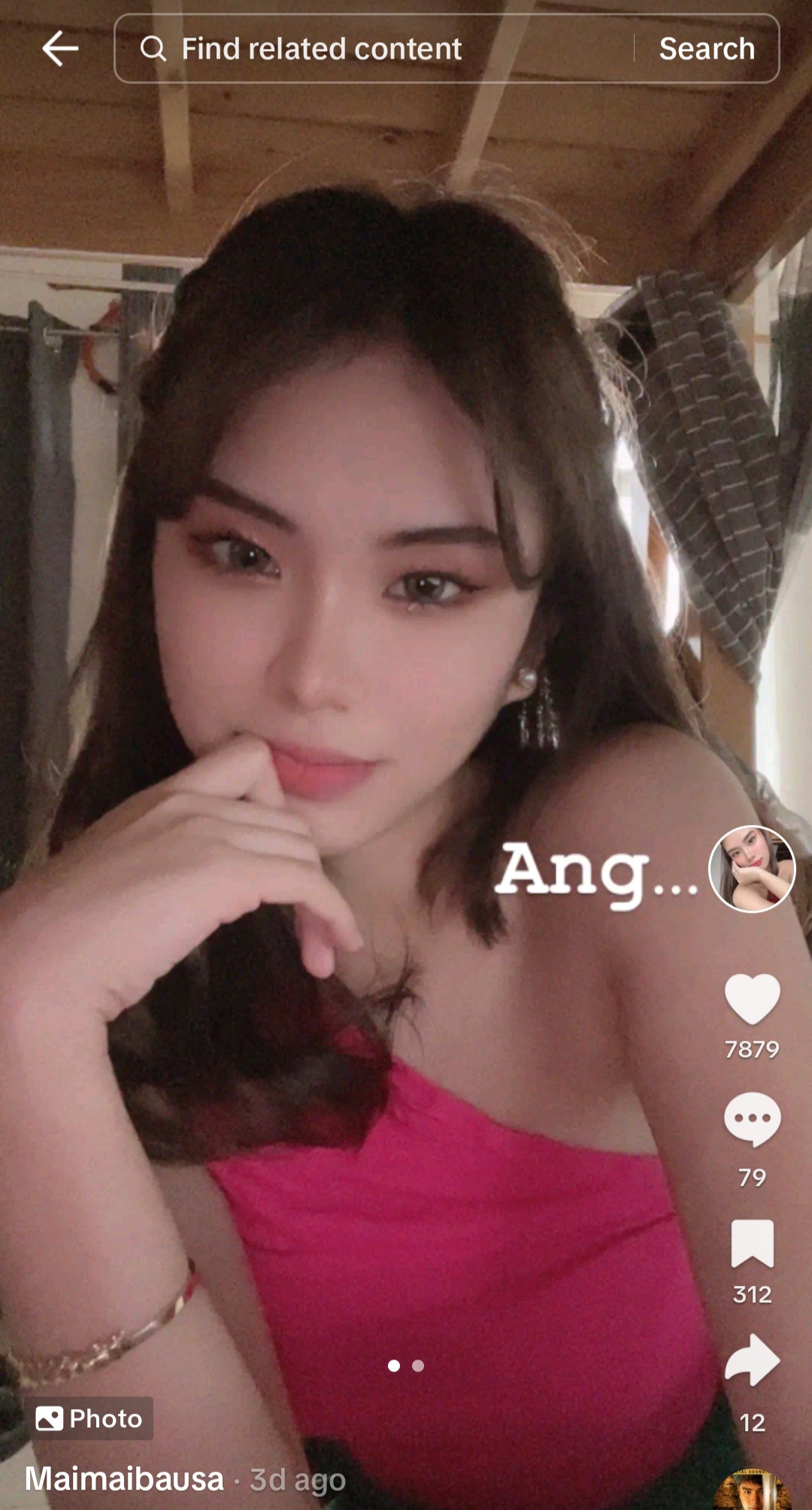Go back using the top arrow
This screenshot has width=812, height=1510.
[x=60, y=49]
